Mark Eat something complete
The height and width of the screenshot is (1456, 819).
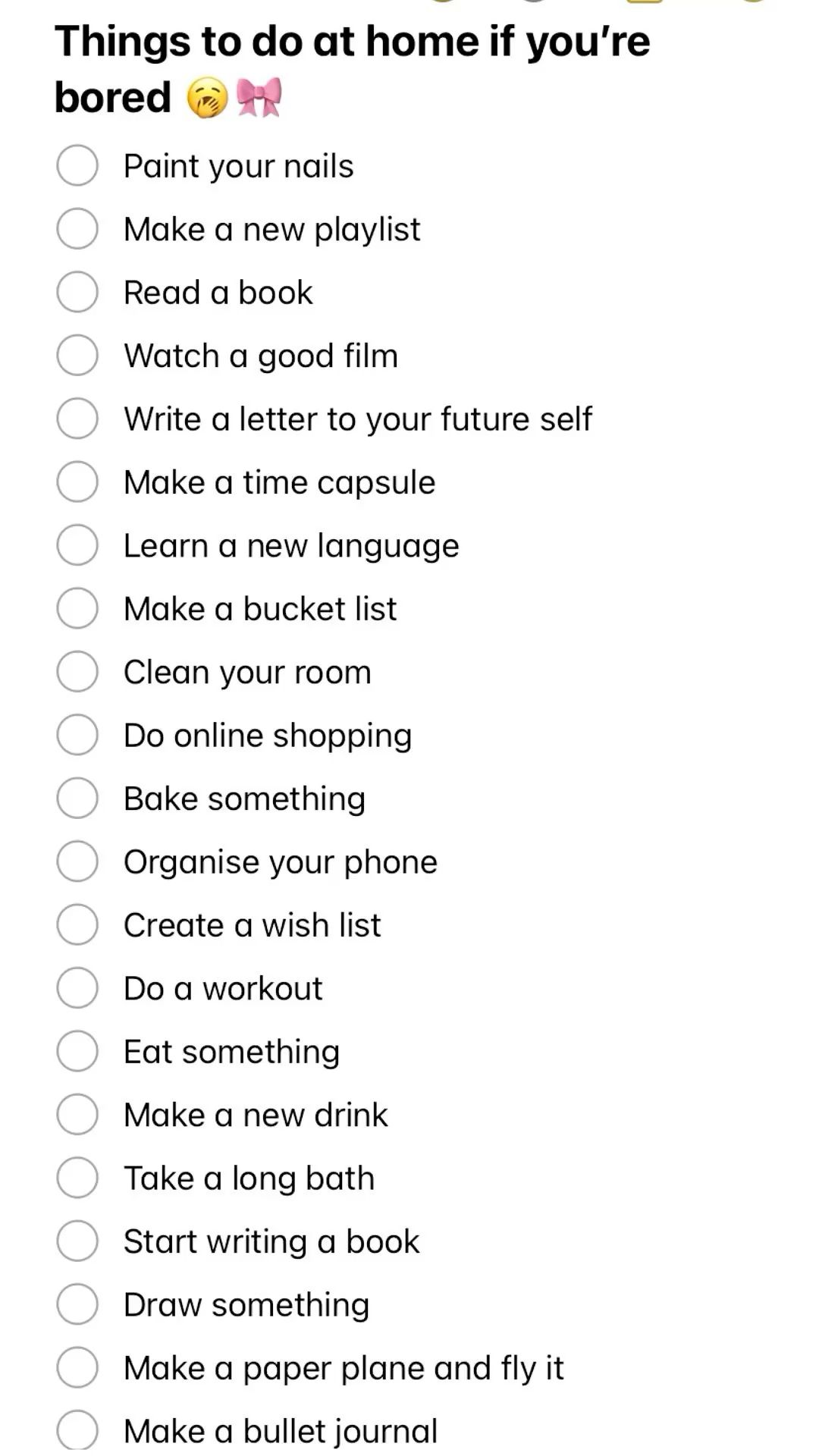pos(77,1051)
